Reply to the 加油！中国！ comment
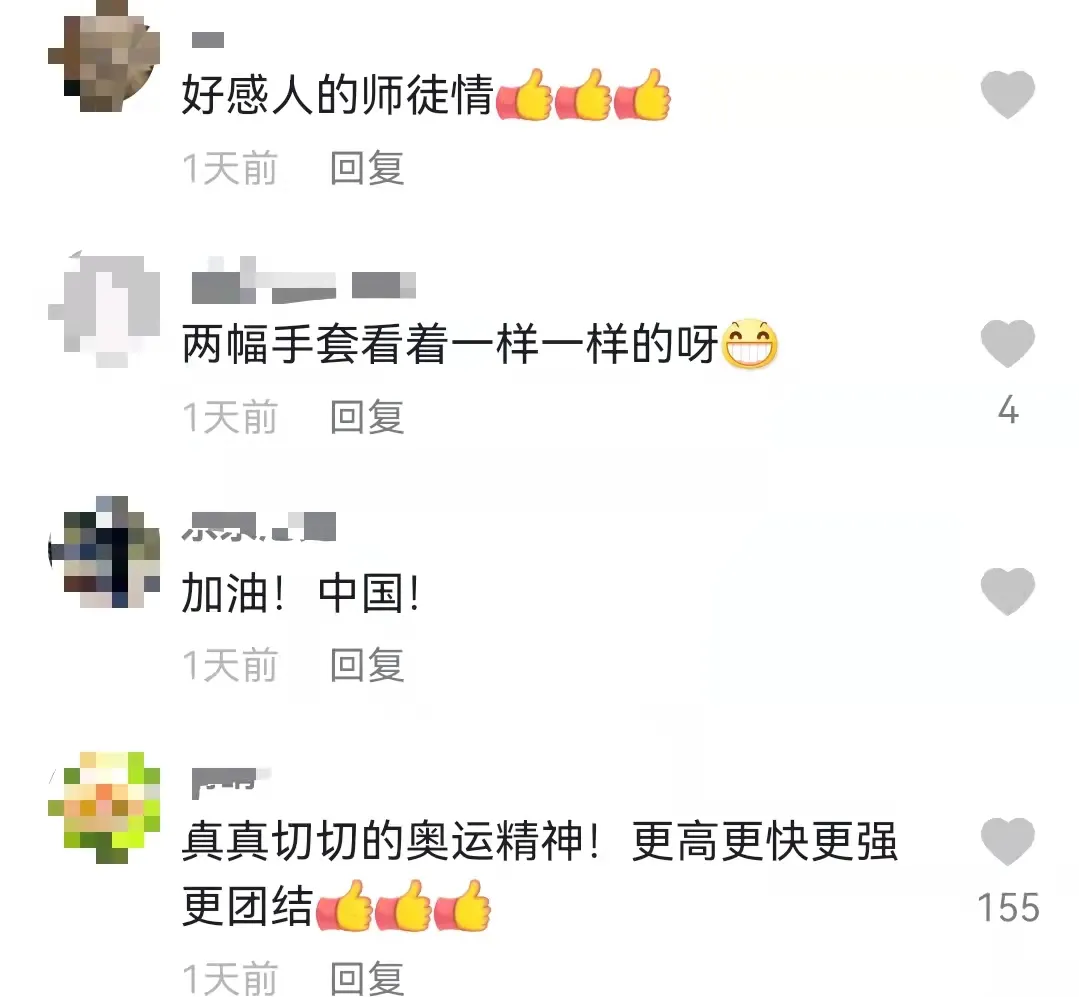The width and height of the screenshot is (1079, 997). (367, 664)
